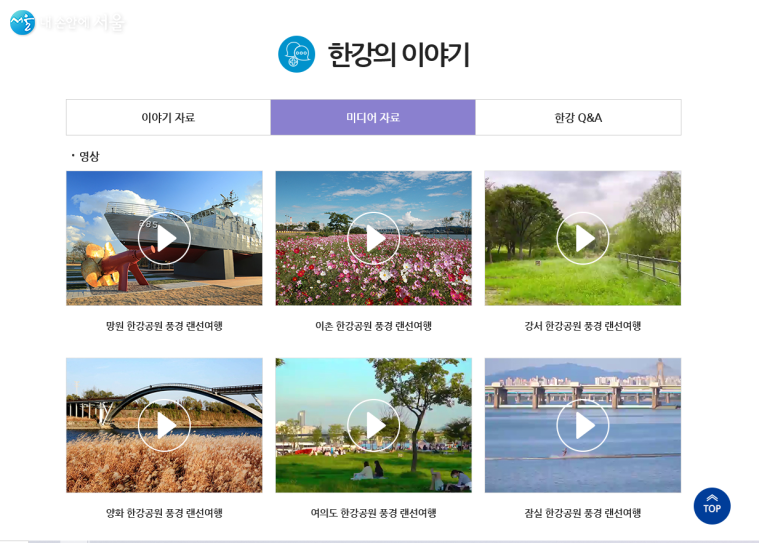The image size is (759, 543).
Task: Open the 한강 Q&A tab
Action: pyautogui.click(x=578, y=117)
